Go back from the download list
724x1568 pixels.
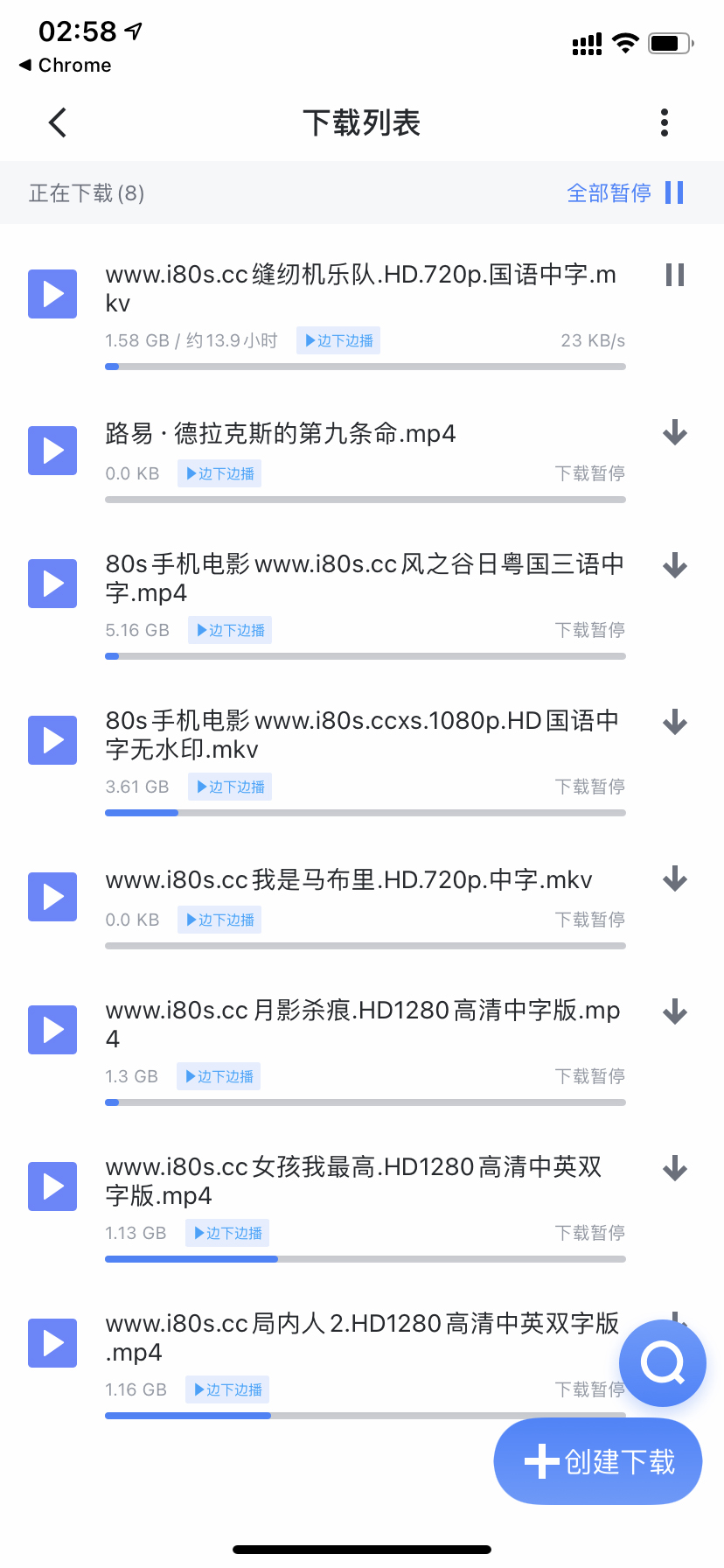pos(58,122)
